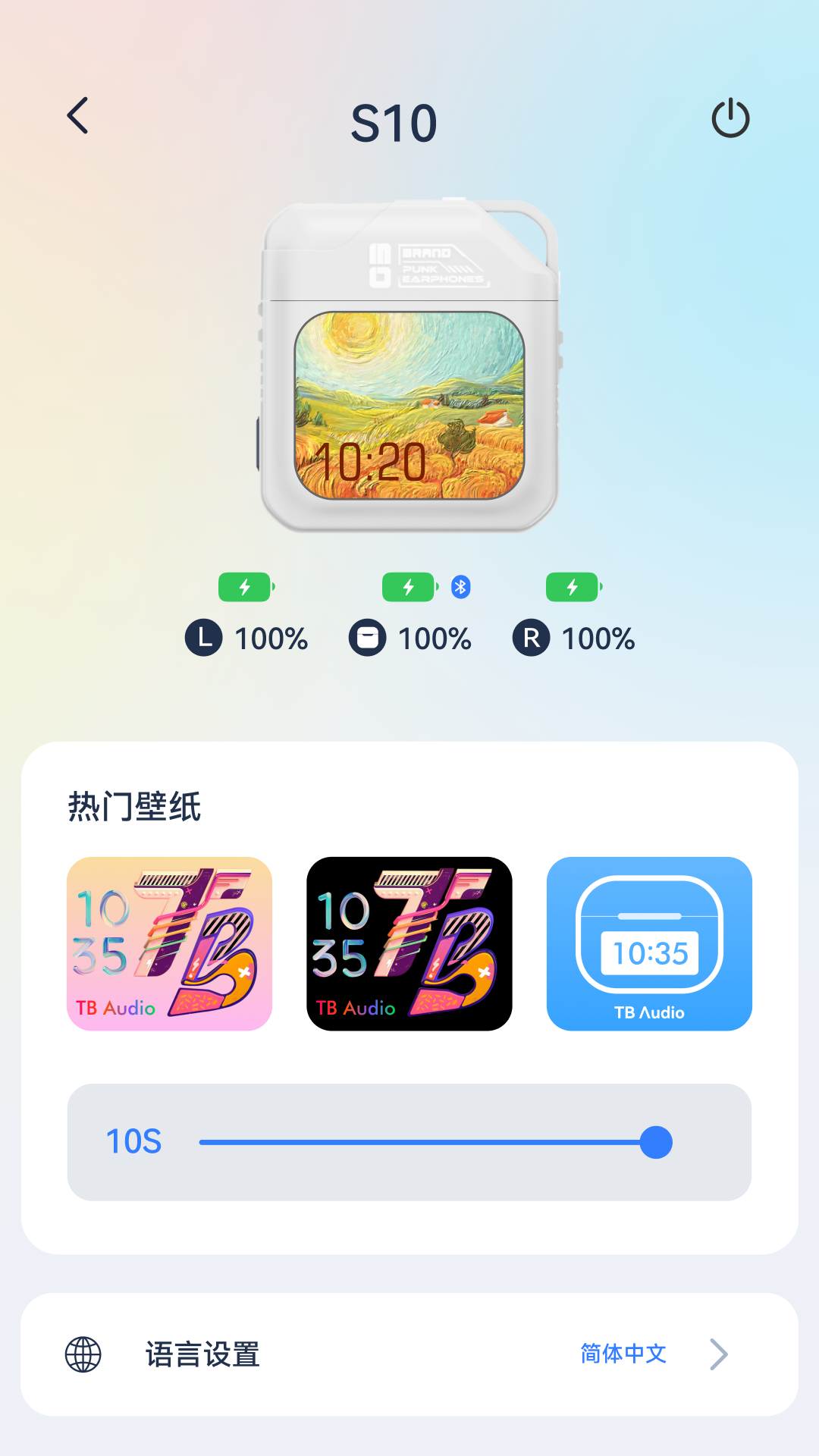Click the charging case battery icon

click(x=408, y=586)
